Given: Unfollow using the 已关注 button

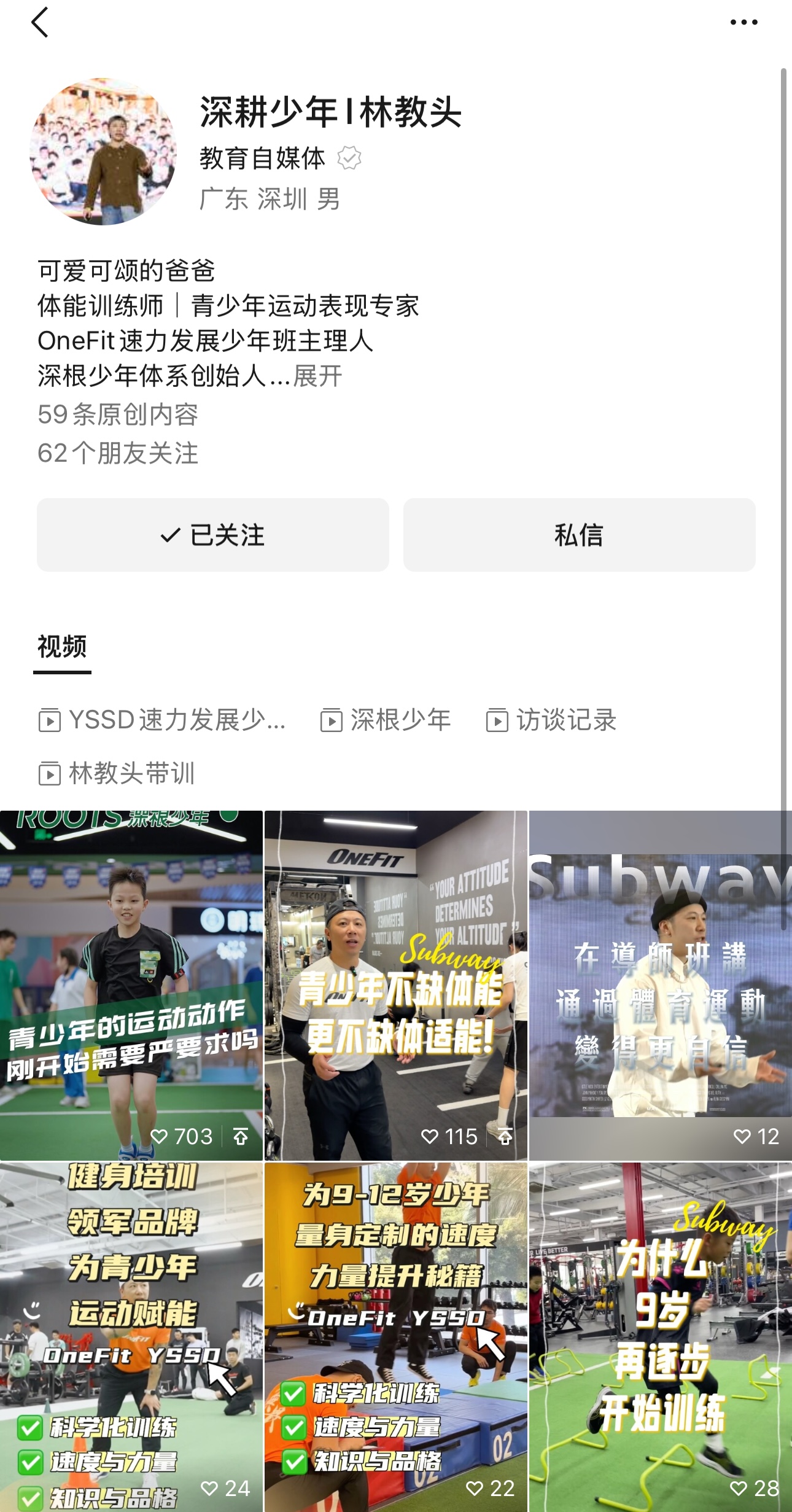Looking at the screenshot, I should tap(212, 535).
